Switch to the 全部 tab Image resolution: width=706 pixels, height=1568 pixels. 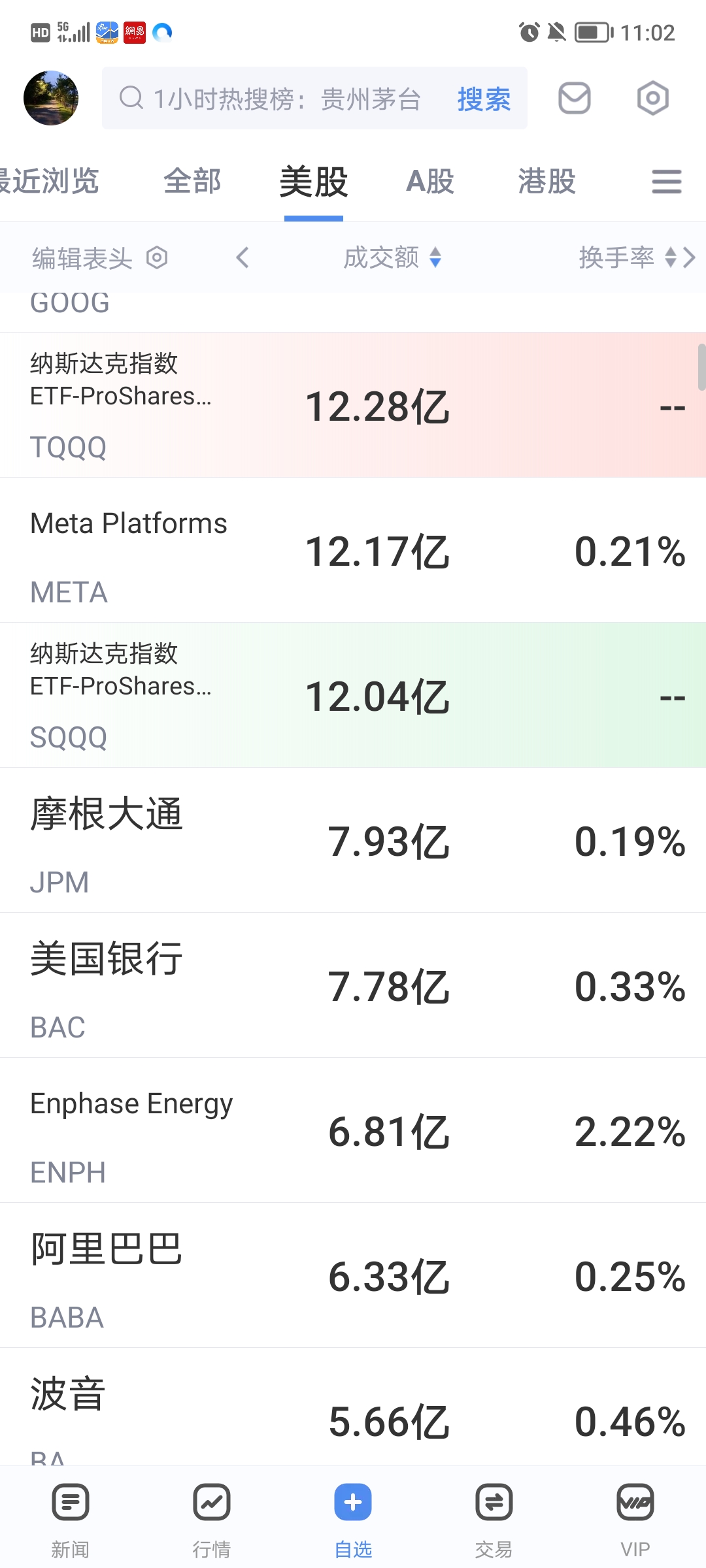tap(192, 181)
